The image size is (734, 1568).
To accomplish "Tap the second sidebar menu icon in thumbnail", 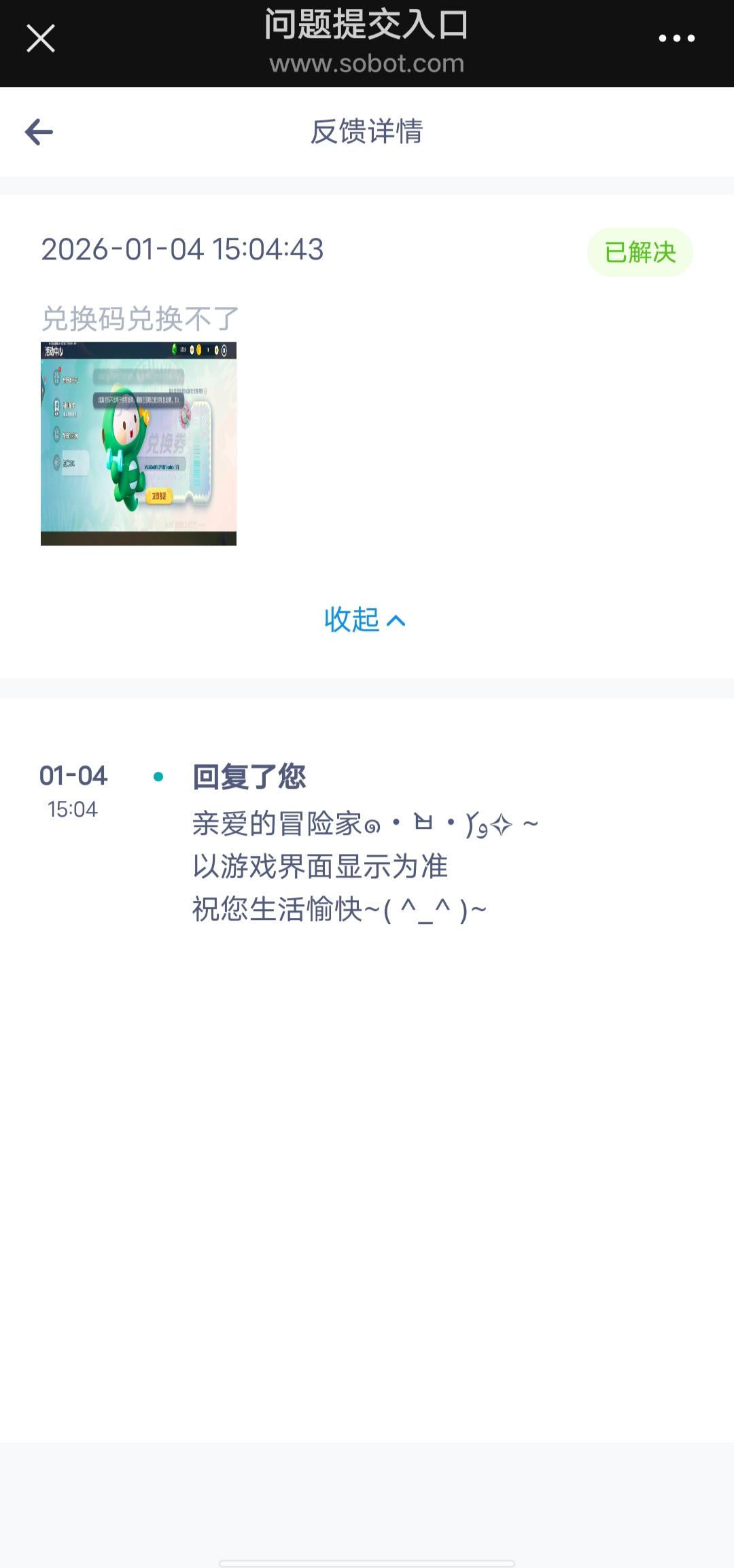I will (56, 406).
